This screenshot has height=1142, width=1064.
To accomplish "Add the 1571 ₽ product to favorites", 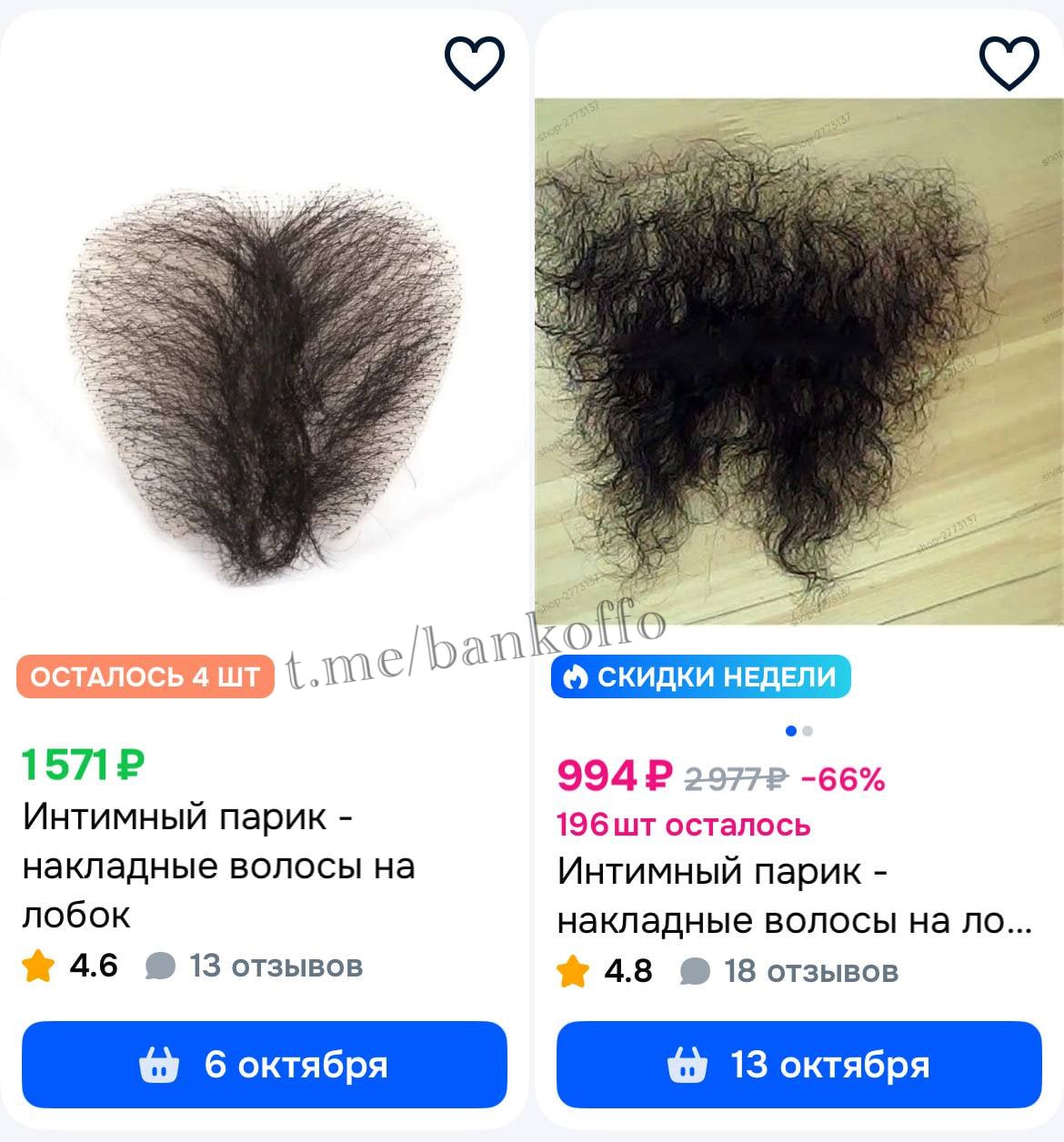I will (474, 63).
